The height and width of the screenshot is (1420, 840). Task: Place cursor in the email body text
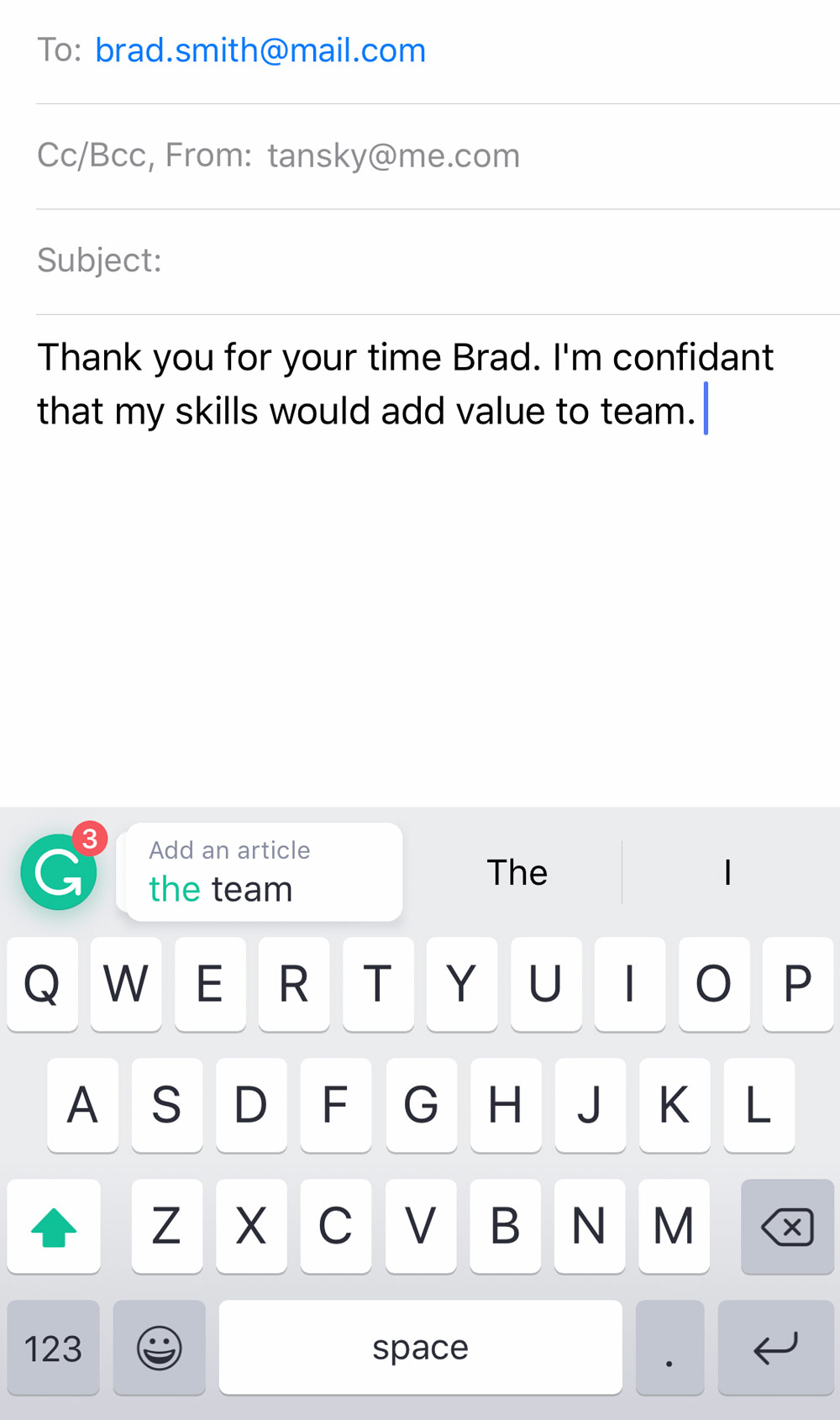(405, 384)
